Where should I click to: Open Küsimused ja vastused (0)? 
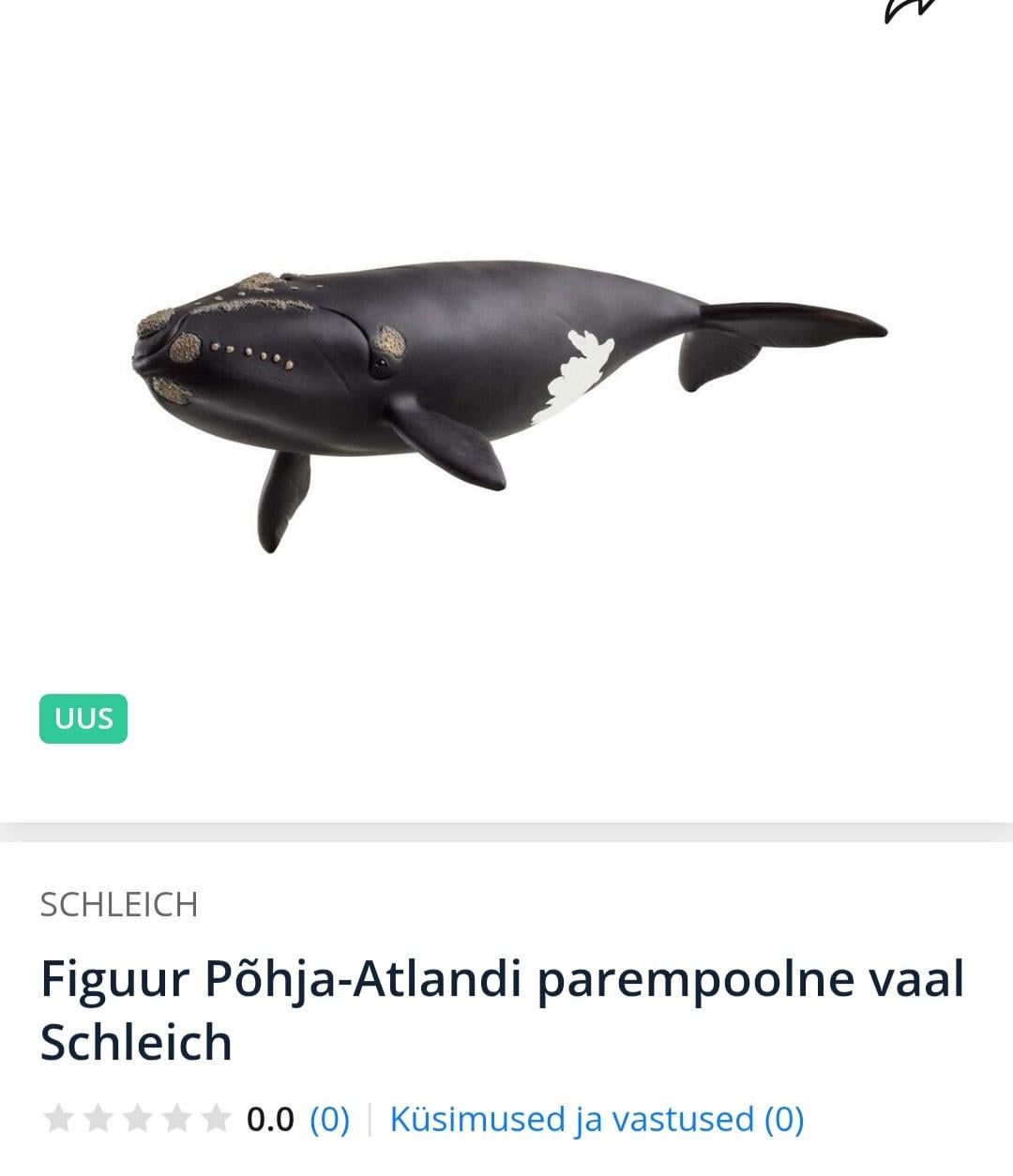(x=597, y=1119)
